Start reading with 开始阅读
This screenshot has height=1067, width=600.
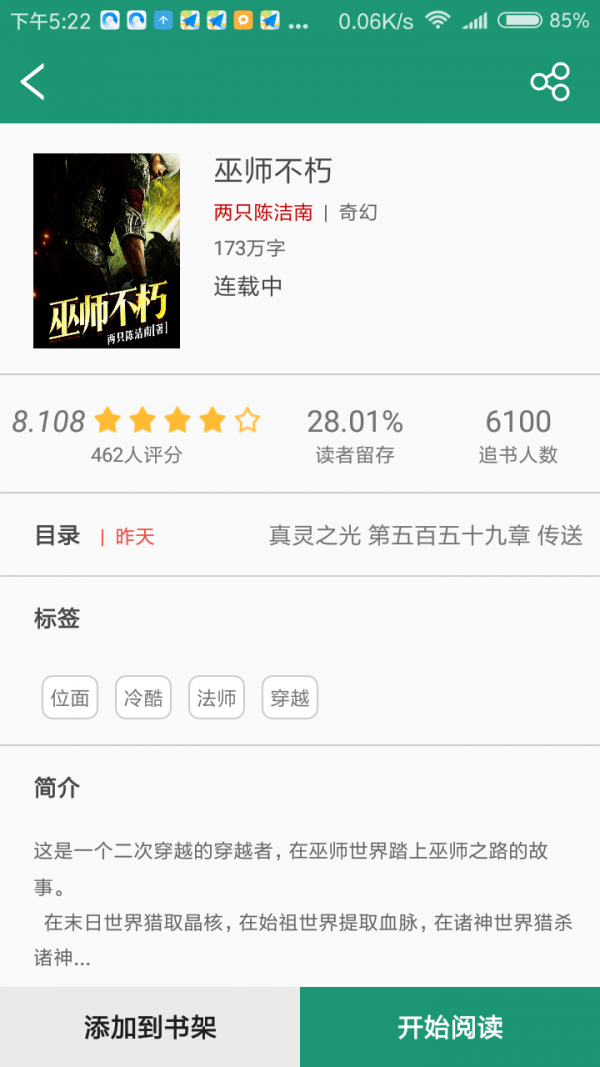click(x=450, y=1027)
